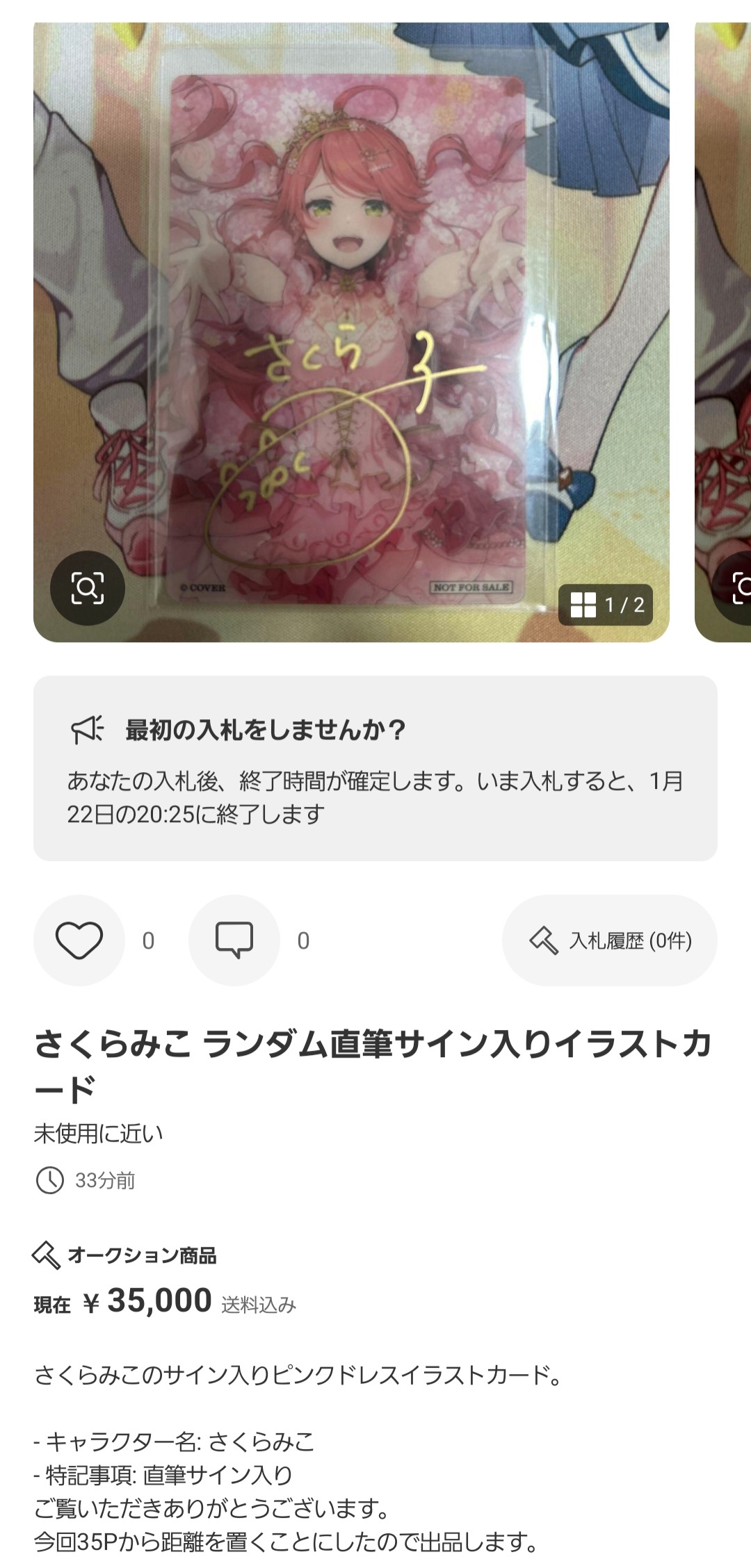The width and height of the screenshot is (751, 1568).
Task: Open the comments for this listing
Action: (x=234, y=940)
